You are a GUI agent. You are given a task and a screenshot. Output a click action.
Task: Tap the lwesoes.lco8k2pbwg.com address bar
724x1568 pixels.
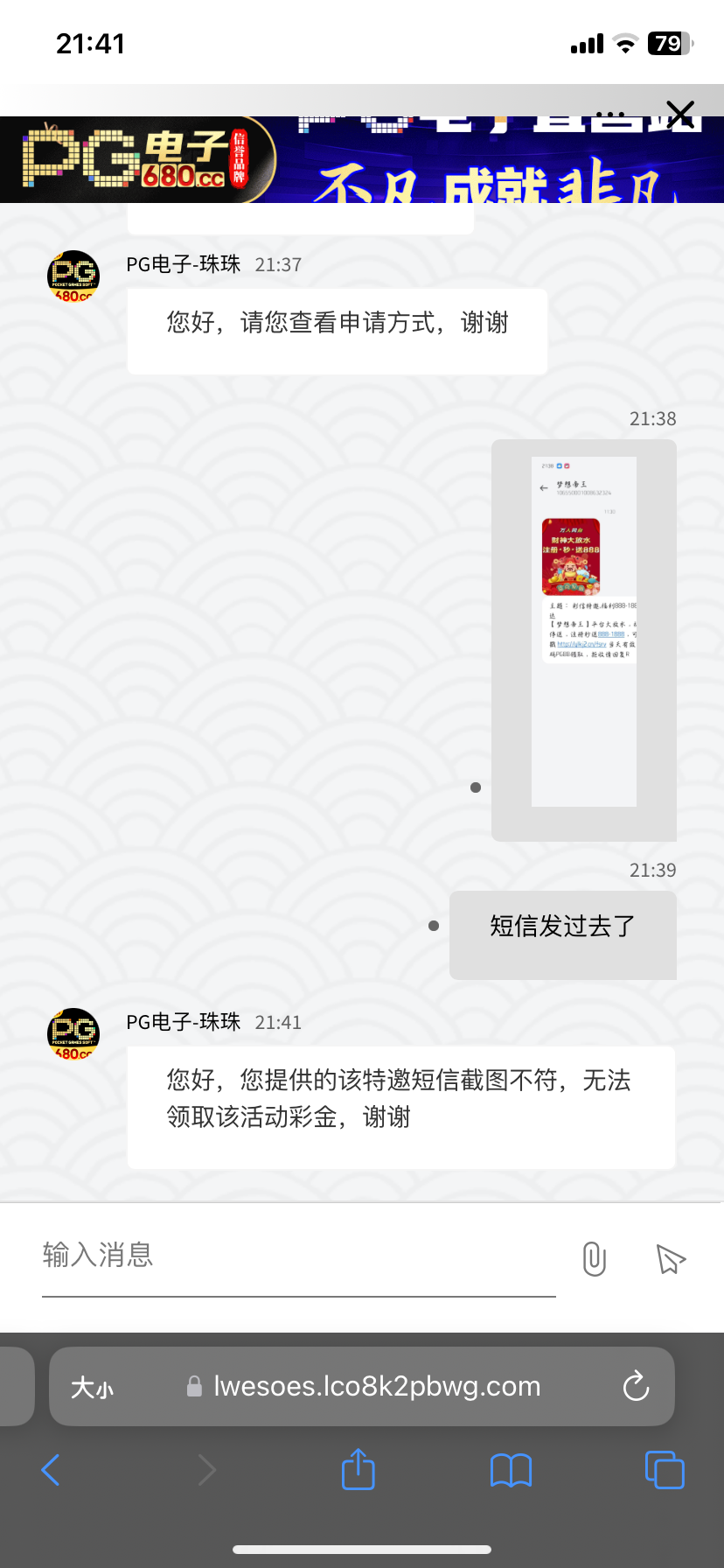pyautogui.click(x=376, y=1387)
